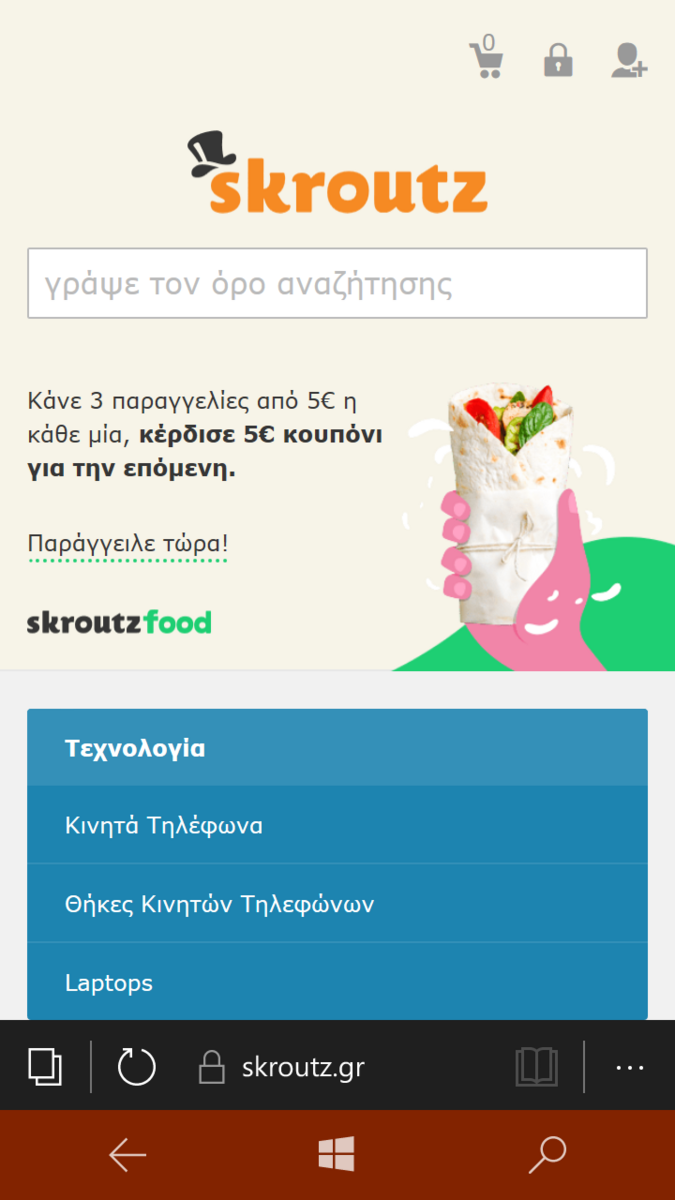Tap the lock login icon
Viewport: 675px width, 1200px height.
pyautogui.click(x=558, y=60)
